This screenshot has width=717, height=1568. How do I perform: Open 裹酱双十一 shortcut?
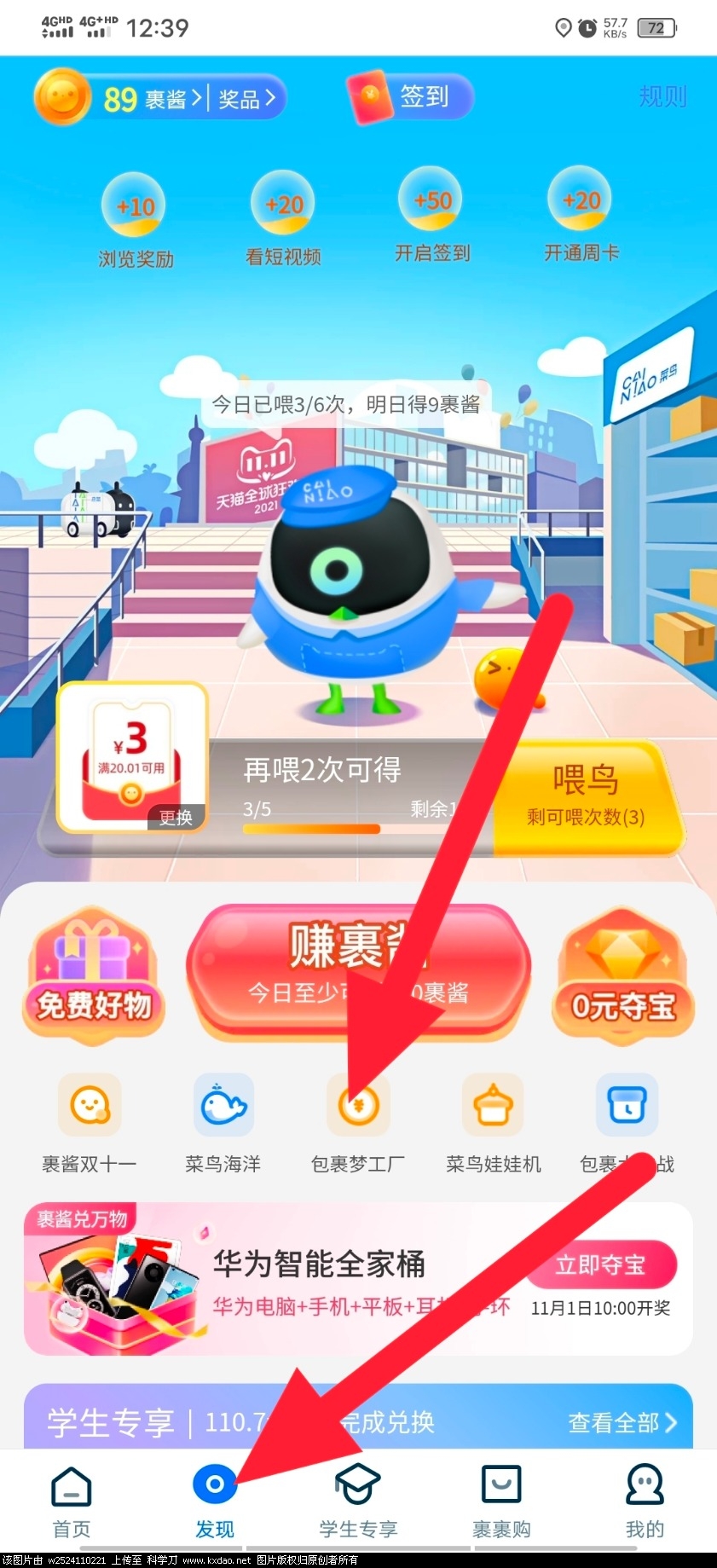[x=90, y=1106]
